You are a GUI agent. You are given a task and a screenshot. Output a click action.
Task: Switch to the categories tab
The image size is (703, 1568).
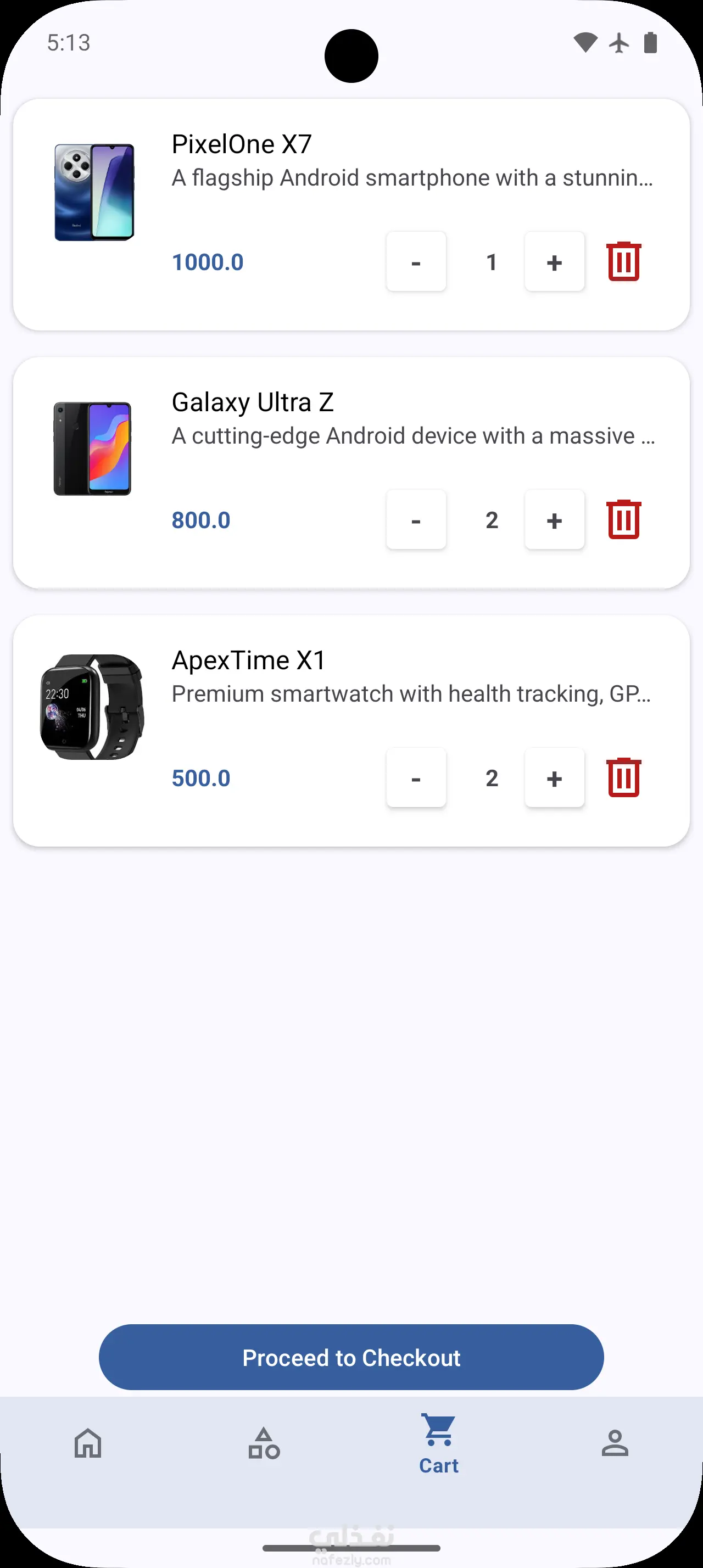[x=264, y=1443]
